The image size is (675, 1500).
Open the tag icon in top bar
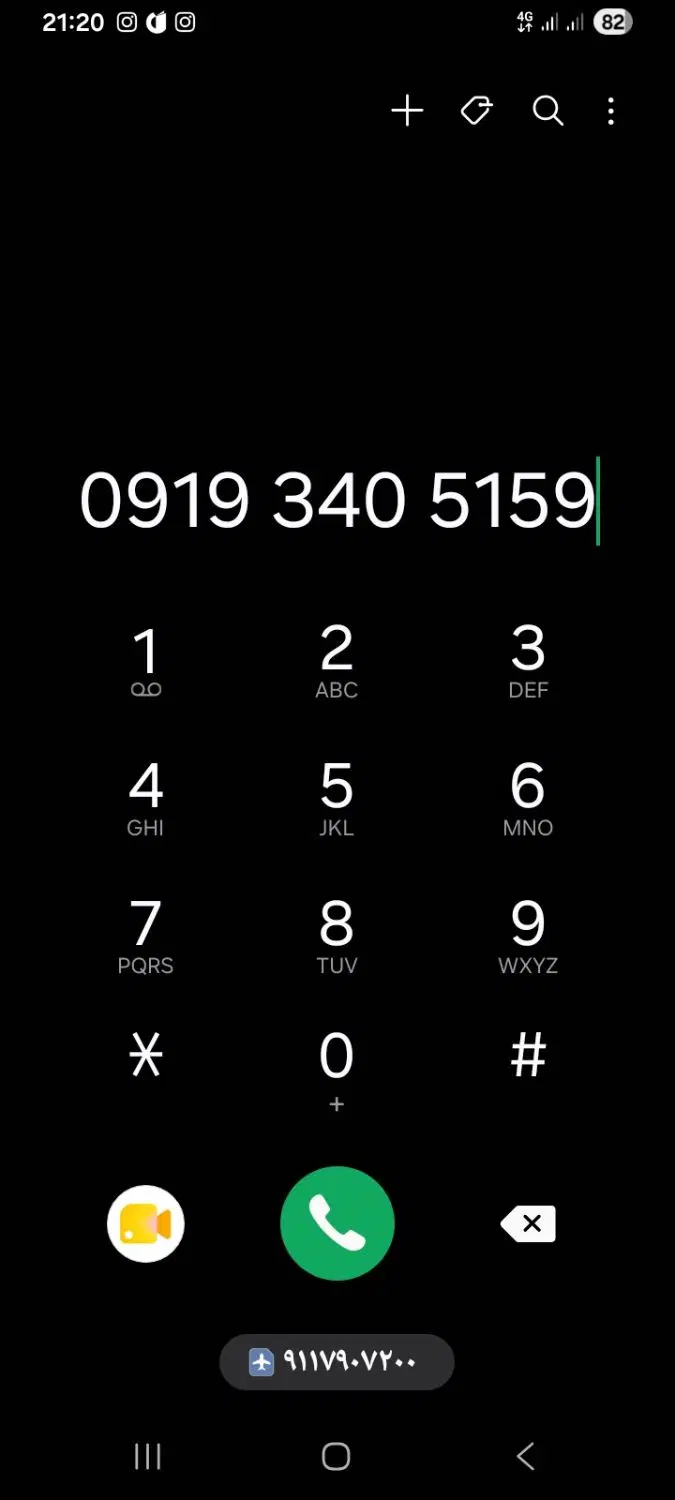(476, 111)
